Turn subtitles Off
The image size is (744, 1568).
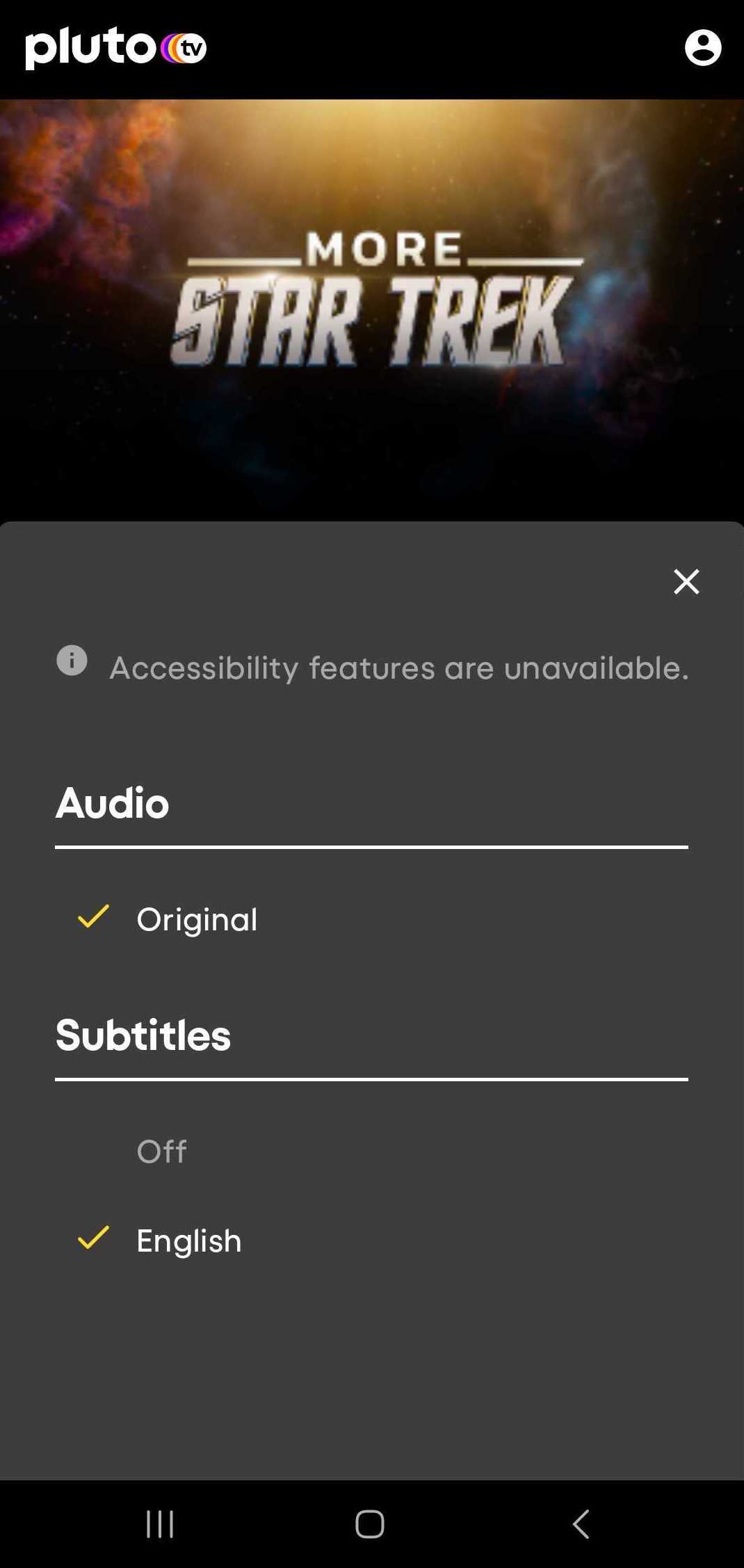click(x=161, y=1151)
